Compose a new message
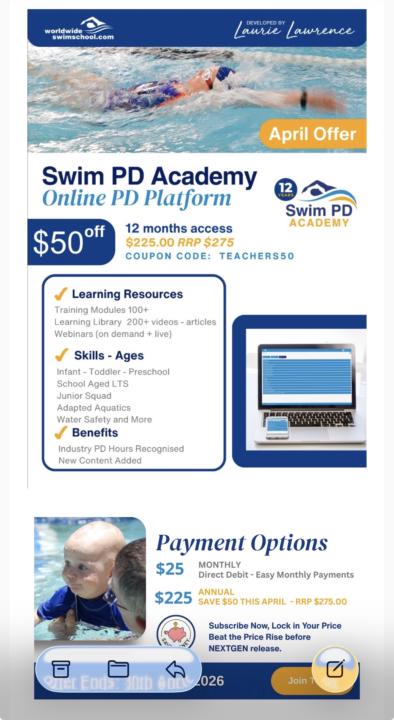 tap(335, 668)
